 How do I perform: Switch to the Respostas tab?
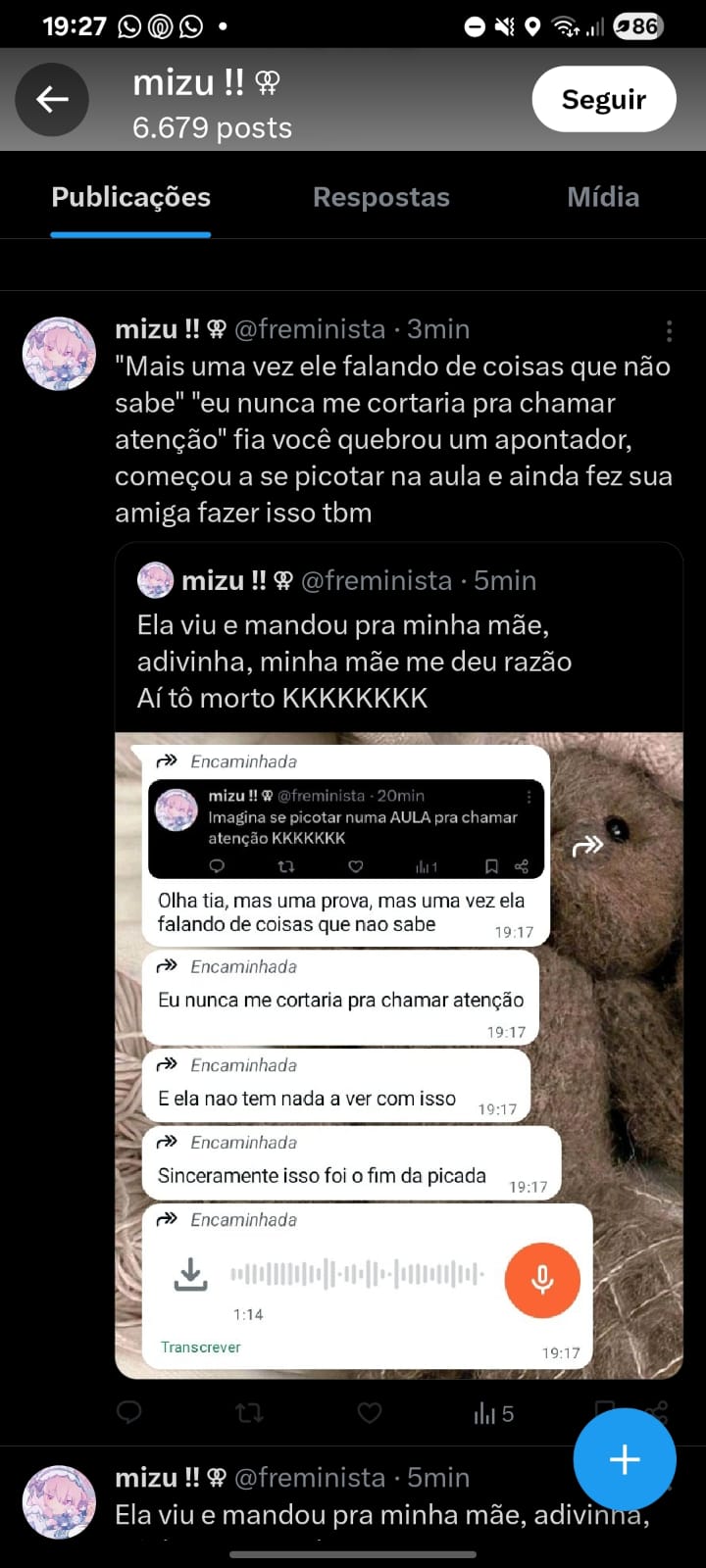click(x=380, y=197)
